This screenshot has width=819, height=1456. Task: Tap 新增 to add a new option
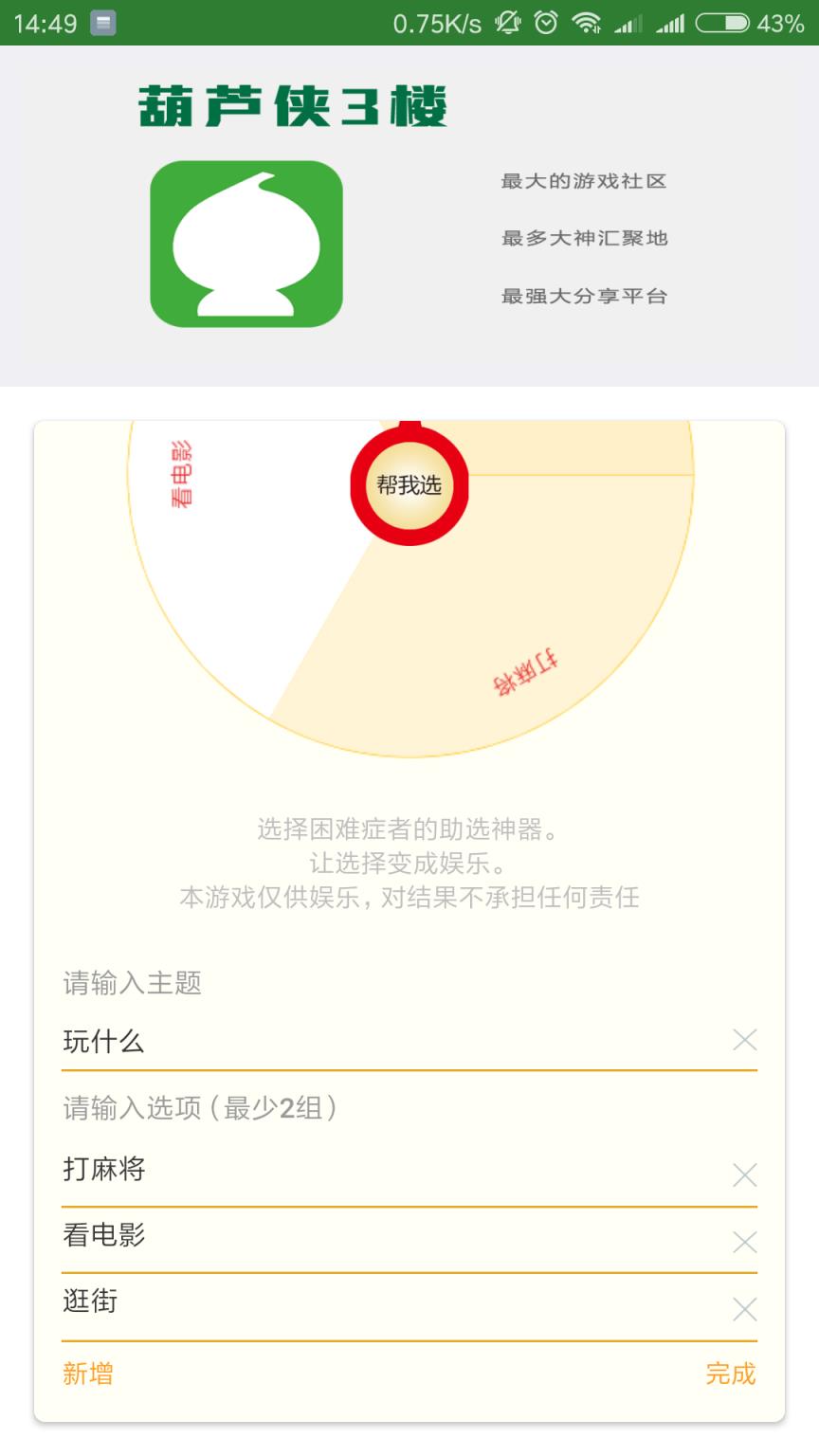pos(87,1374)
